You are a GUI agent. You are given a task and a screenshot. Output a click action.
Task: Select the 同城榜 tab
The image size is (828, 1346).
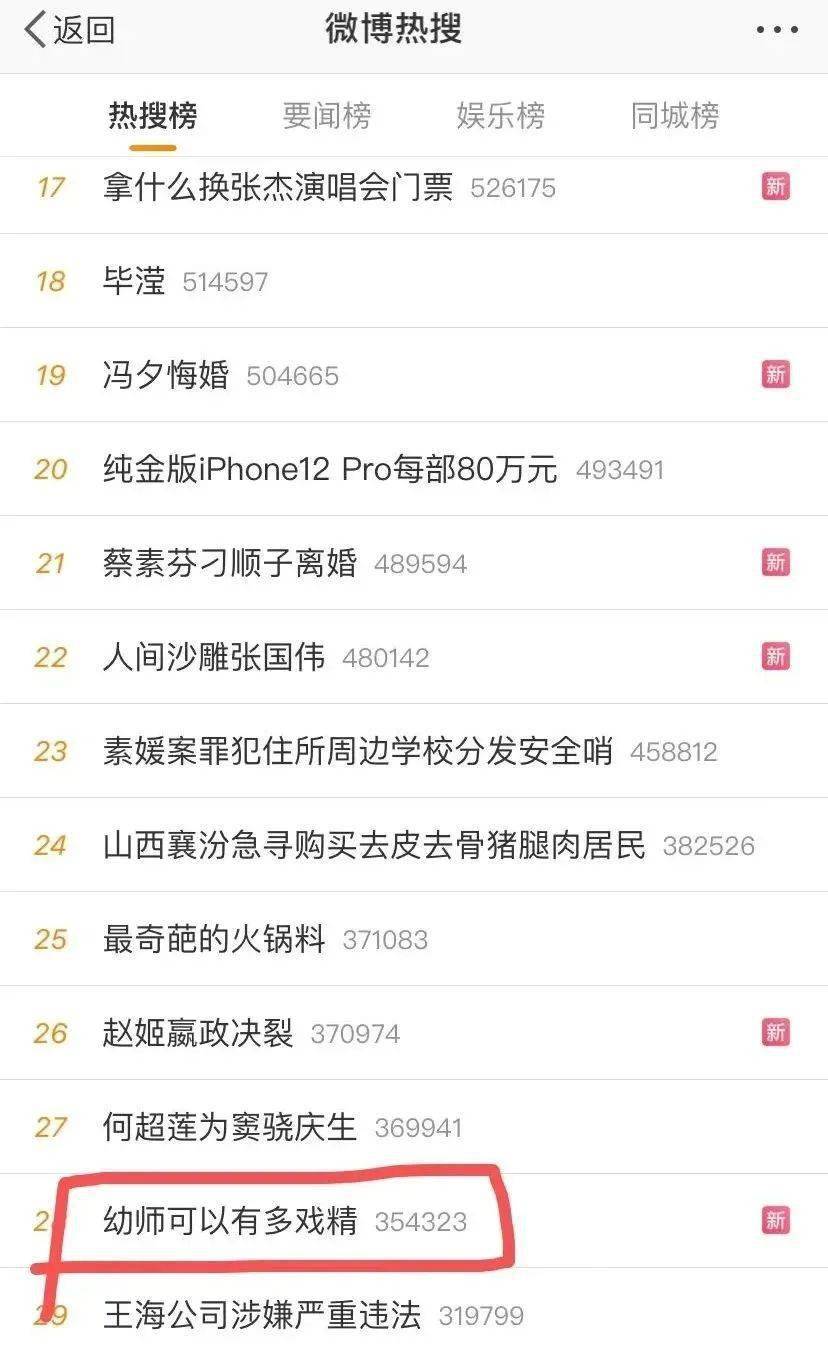click(x=674, y=116)
